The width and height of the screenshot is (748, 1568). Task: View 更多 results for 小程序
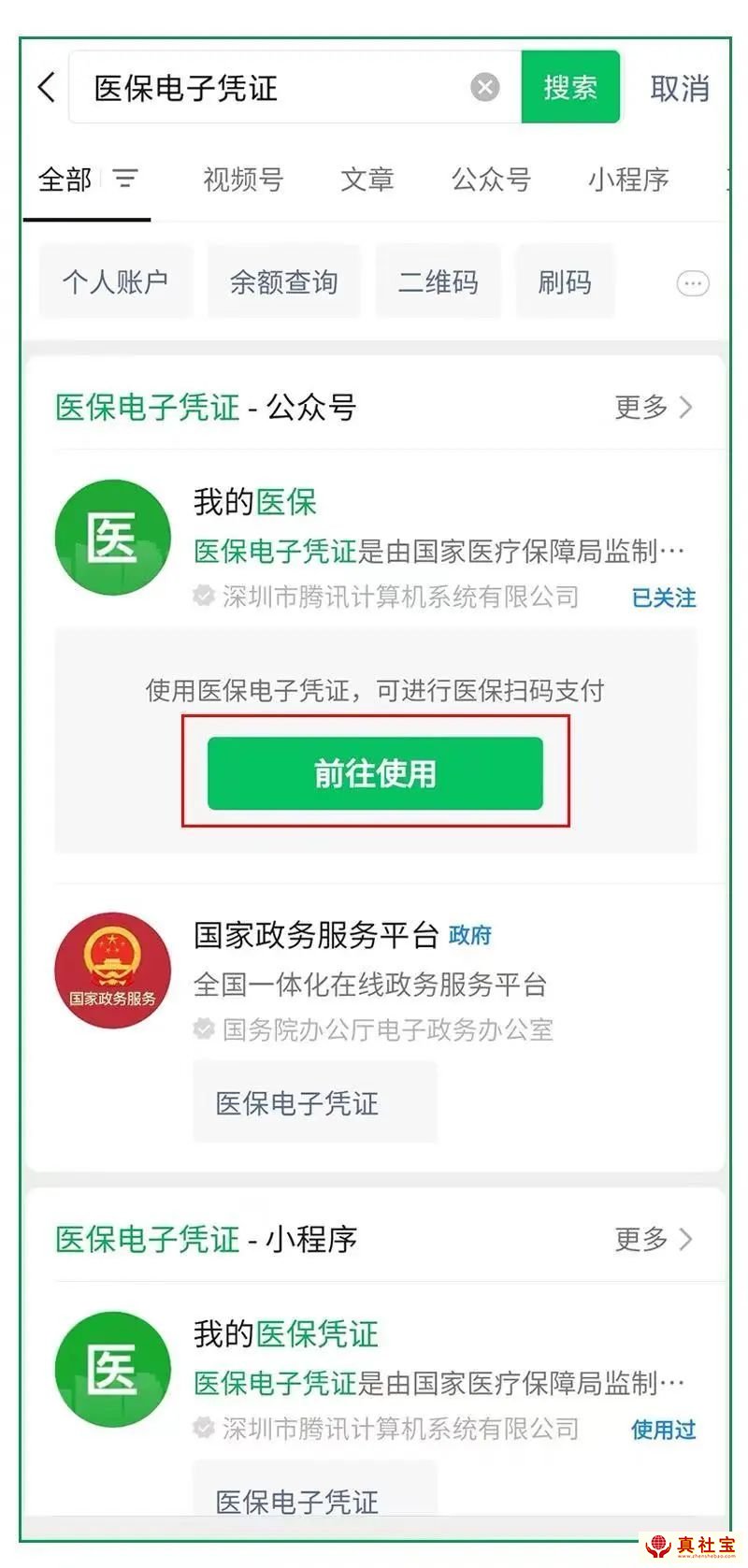654,1239
